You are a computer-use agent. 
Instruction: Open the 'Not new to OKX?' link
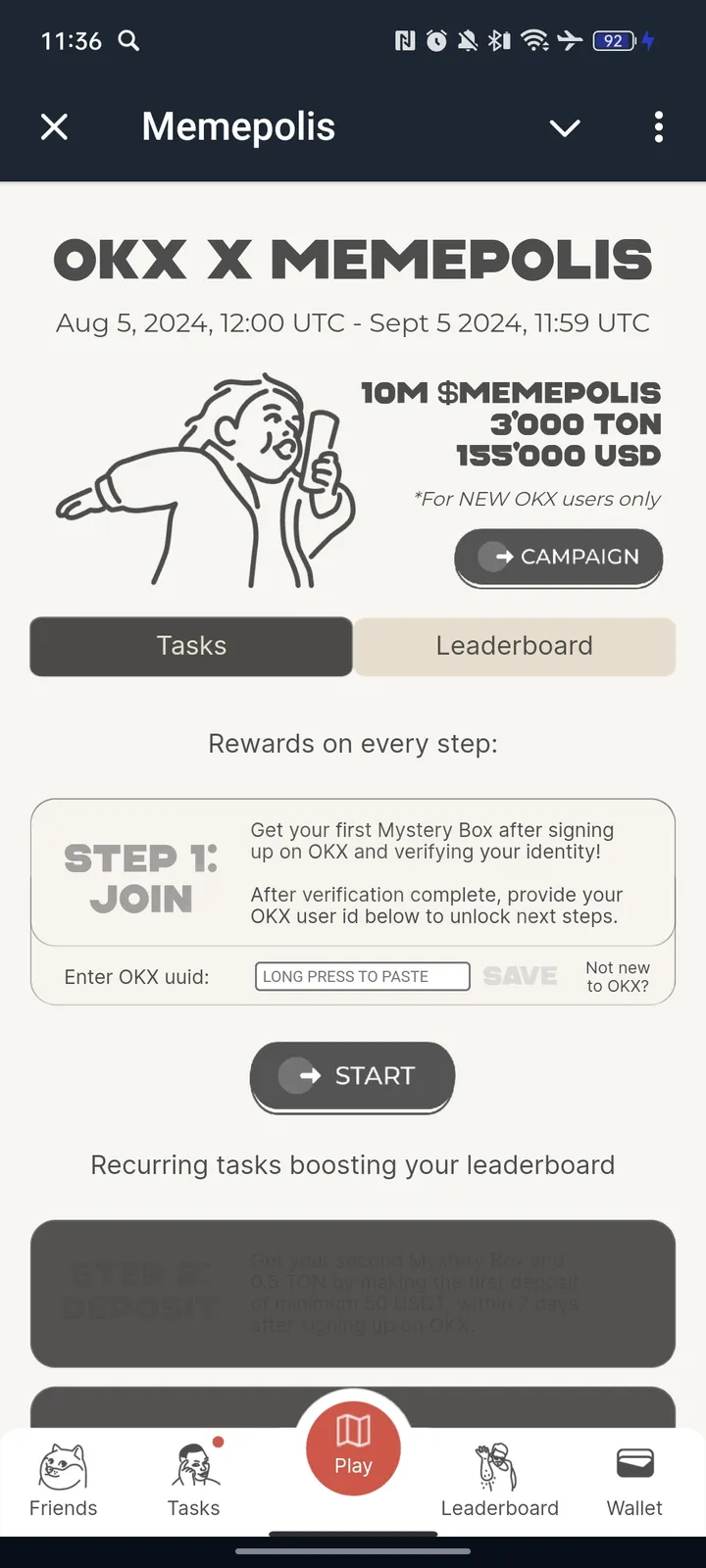(x=618, y=976)
